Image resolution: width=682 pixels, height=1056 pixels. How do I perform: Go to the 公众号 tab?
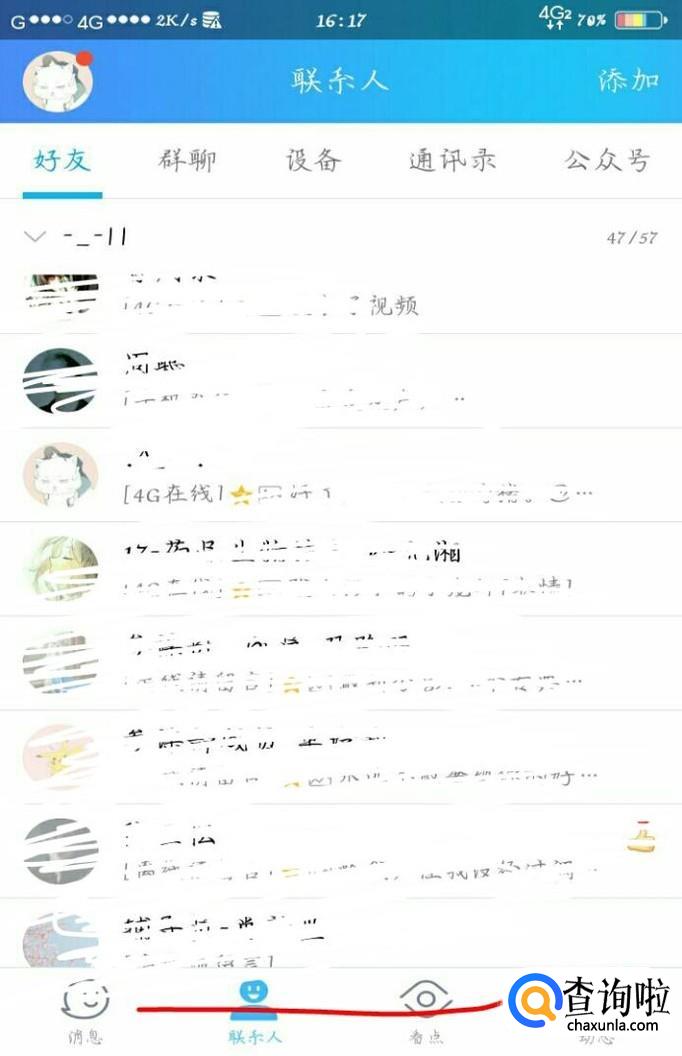[x=606, y=160]
